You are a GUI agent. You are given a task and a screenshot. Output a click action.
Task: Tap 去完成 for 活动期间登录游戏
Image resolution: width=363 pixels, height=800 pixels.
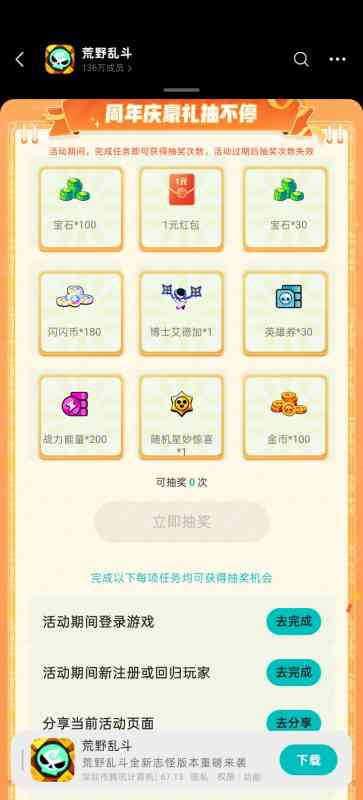point(294,621)
